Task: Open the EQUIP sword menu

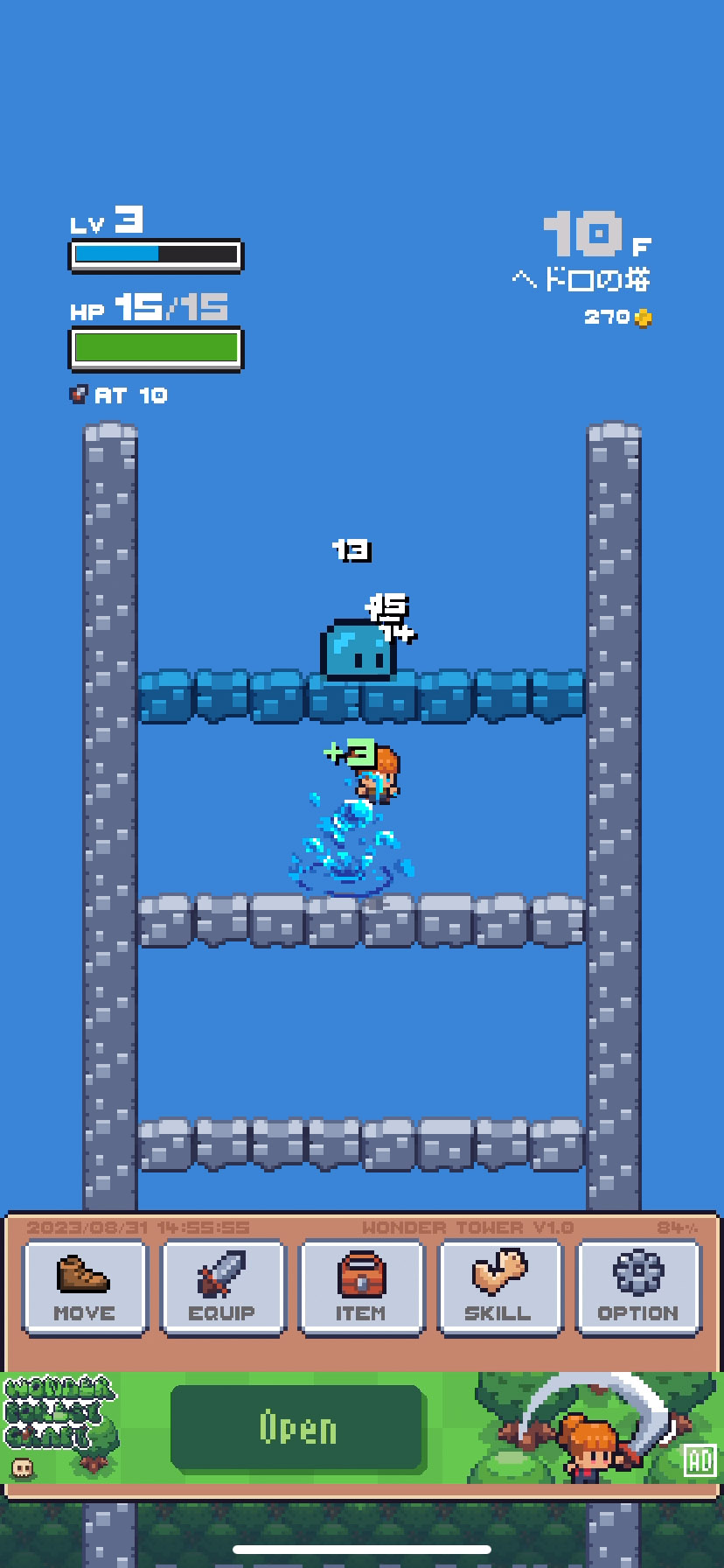Action: pyautogui.click(x=223, y=1287)
